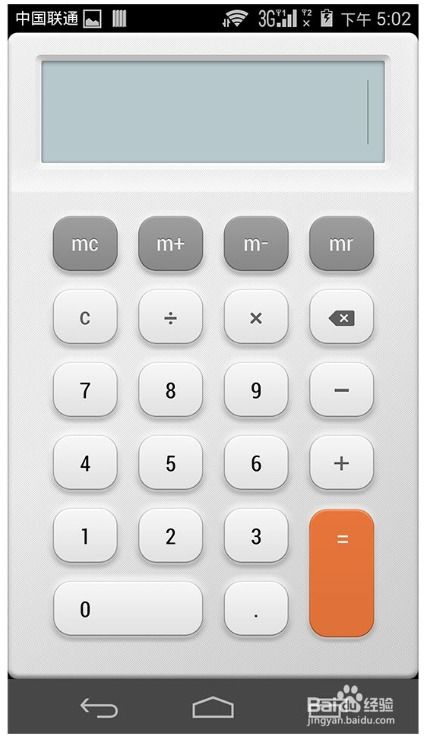Screen dimensions: 424x738
Task: Enter digit 8
Action: (x=170, y=390)
